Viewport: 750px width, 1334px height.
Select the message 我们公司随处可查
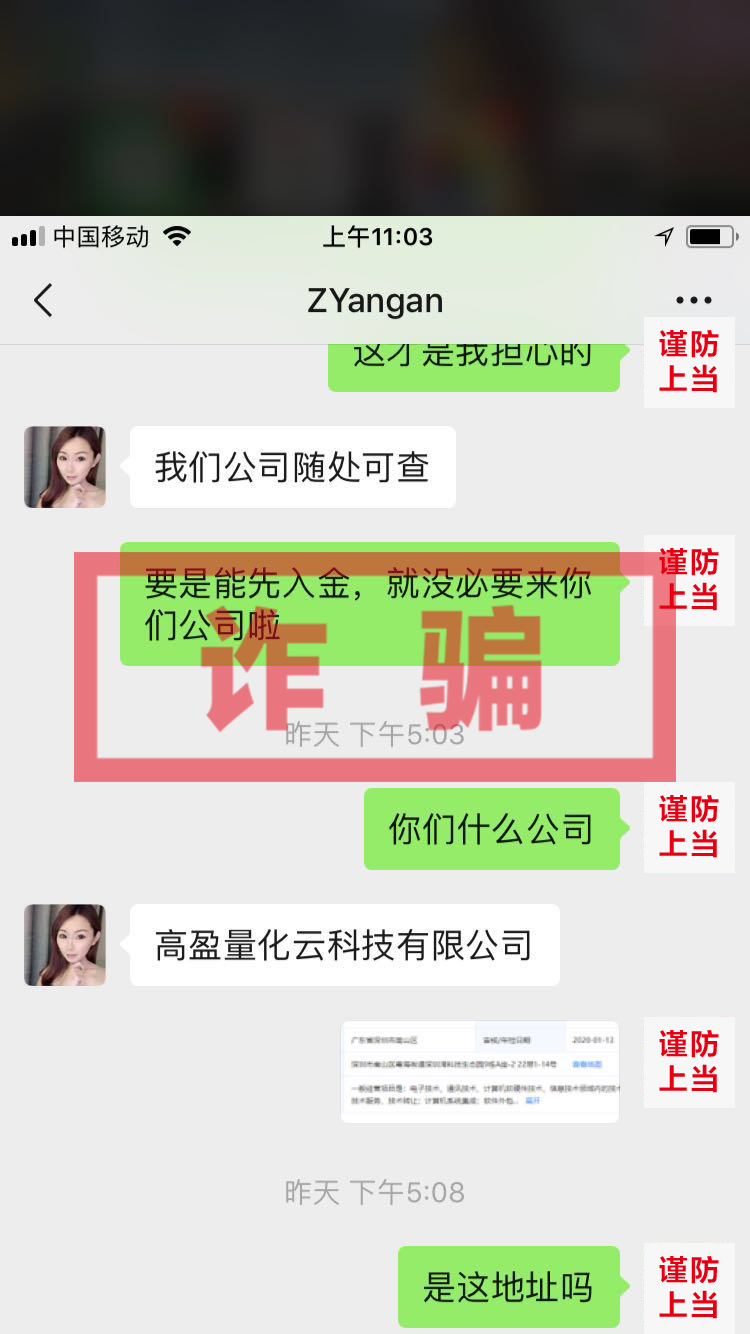pyautogui.click(x=292, y=466)
